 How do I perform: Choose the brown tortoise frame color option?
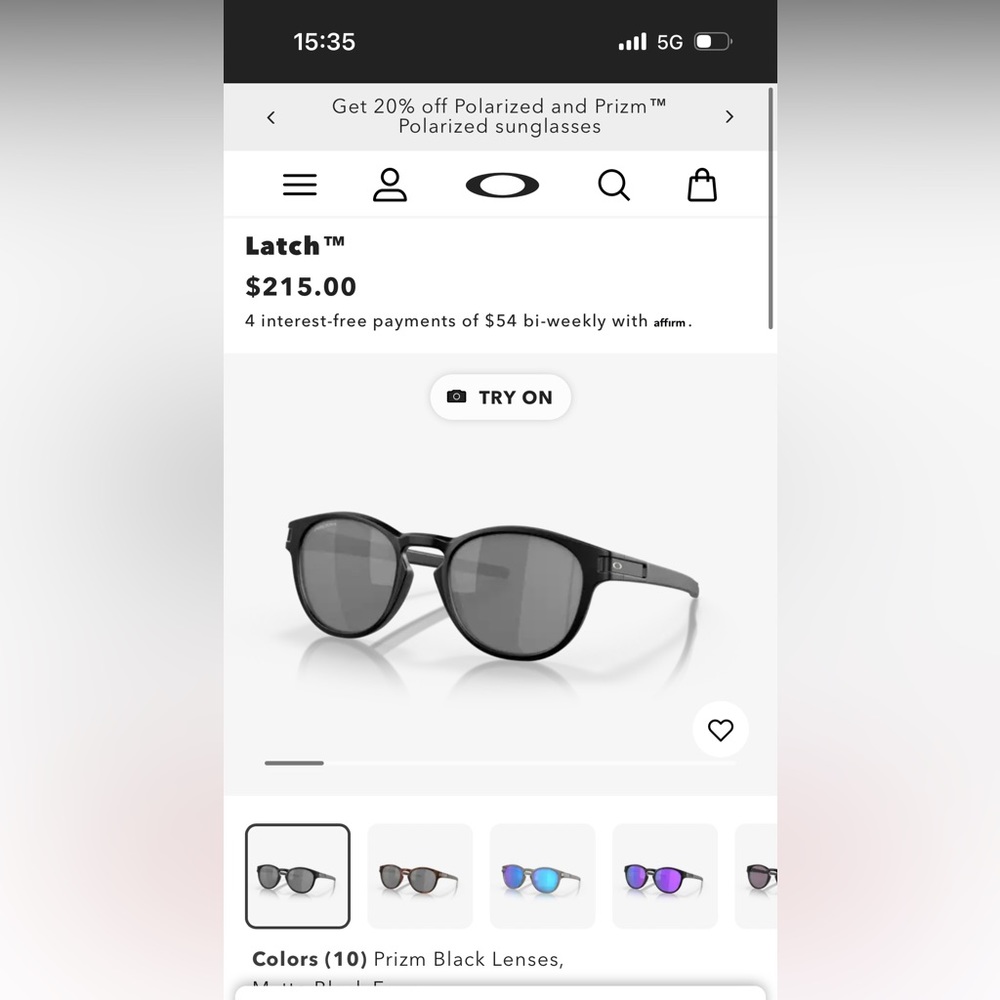click(420, 876)
